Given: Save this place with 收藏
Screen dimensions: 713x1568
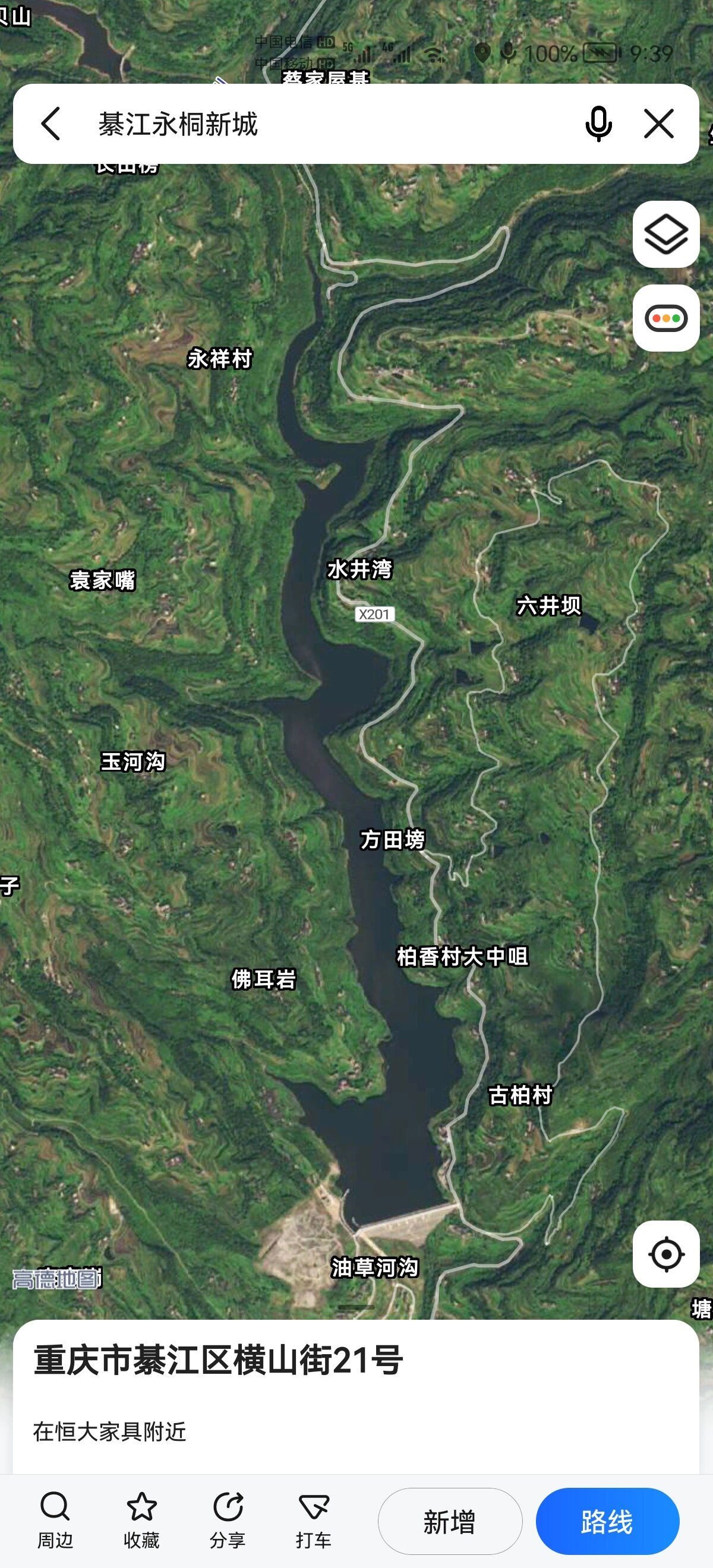Looking at the screenshot, I should coord(141,1519).
